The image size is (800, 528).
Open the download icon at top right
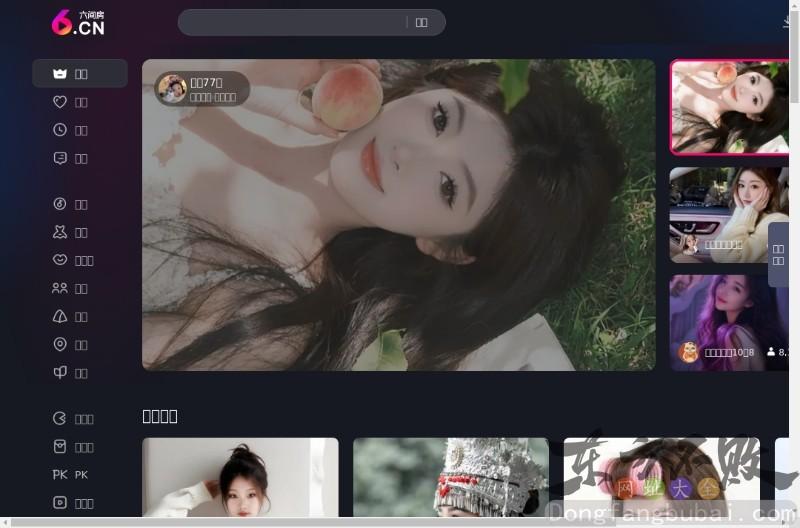(x=788, y=21)
